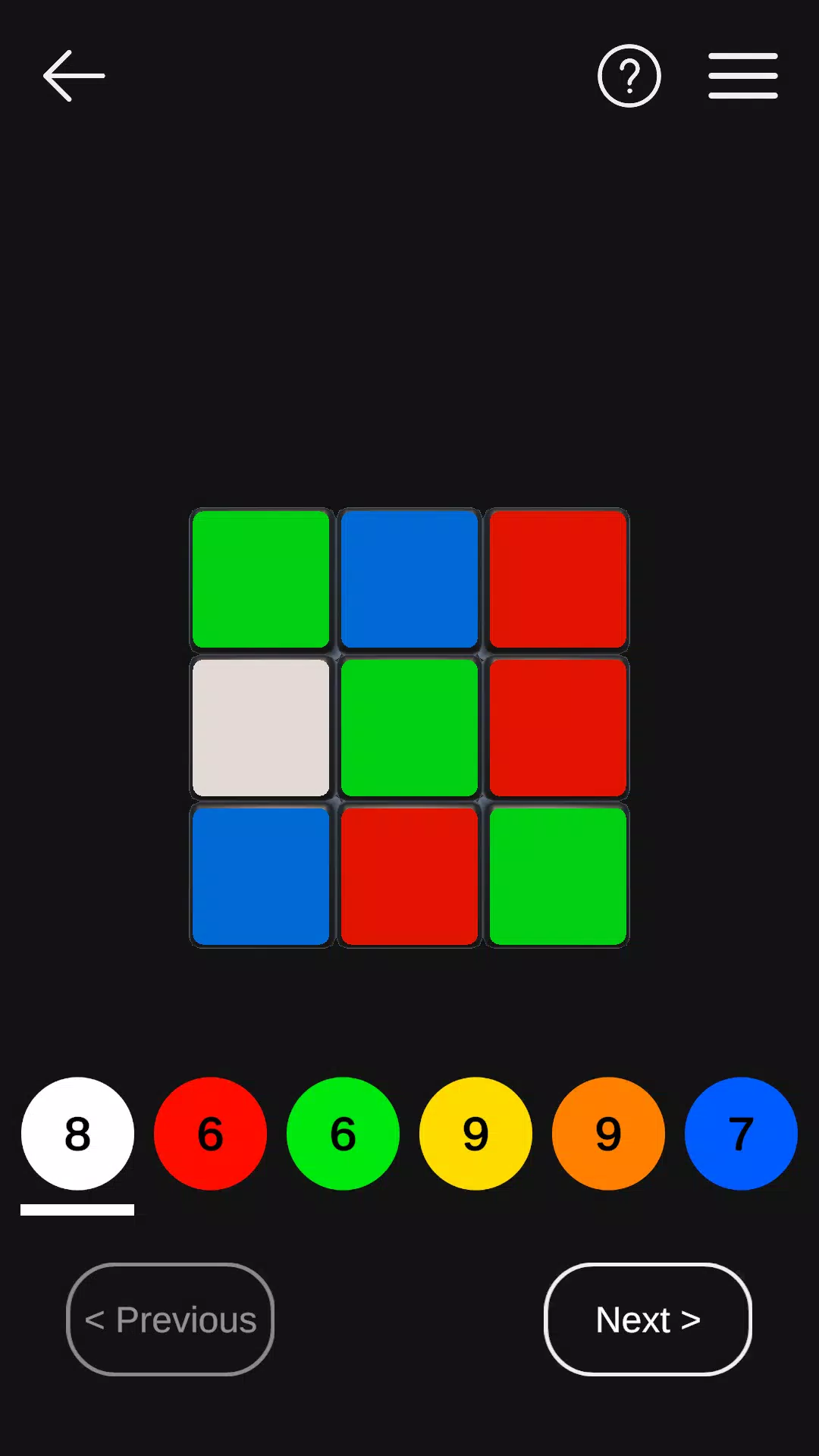
Task: Select the white circle labeled 8
Action: coord(77,1133)
